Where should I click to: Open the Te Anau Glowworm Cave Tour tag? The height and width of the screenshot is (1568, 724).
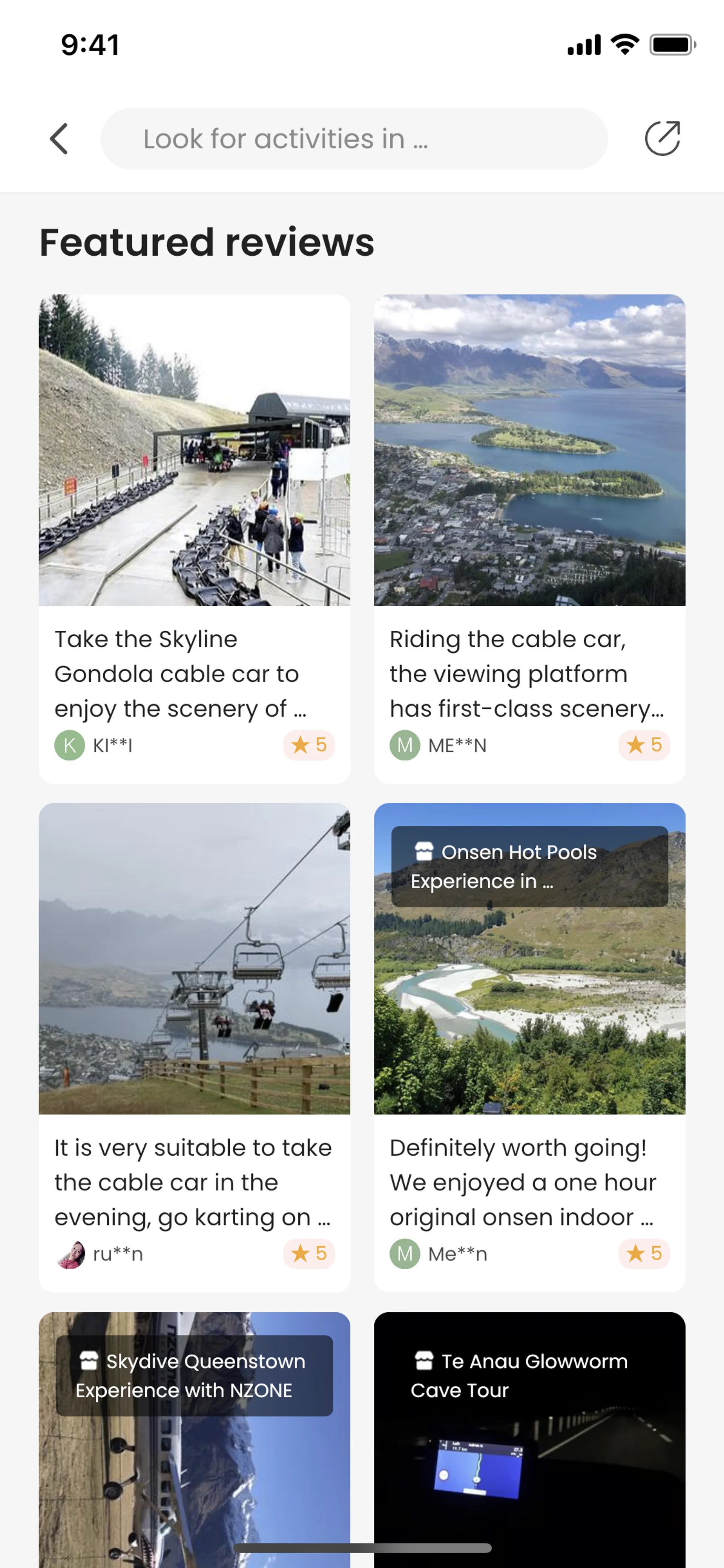tap(529, 1375)
